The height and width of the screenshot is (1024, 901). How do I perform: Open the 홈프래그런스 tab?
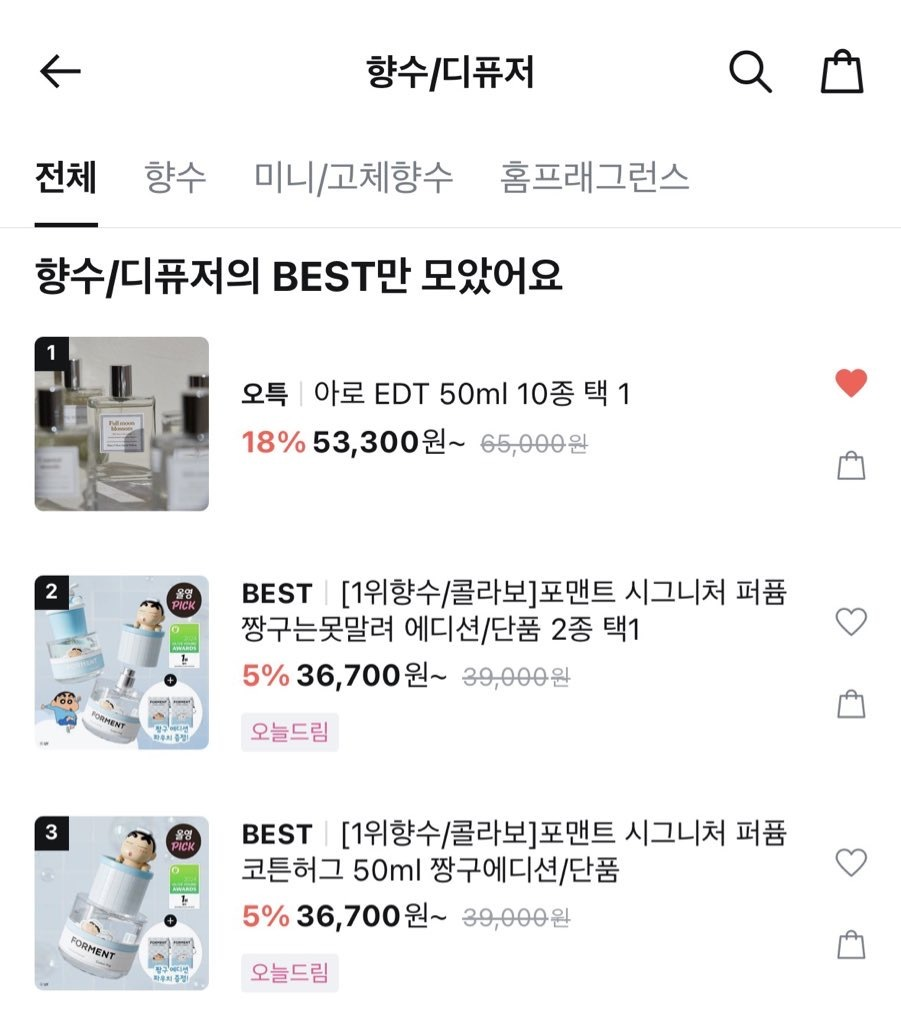pyautogui.click(x=594, y=178)
